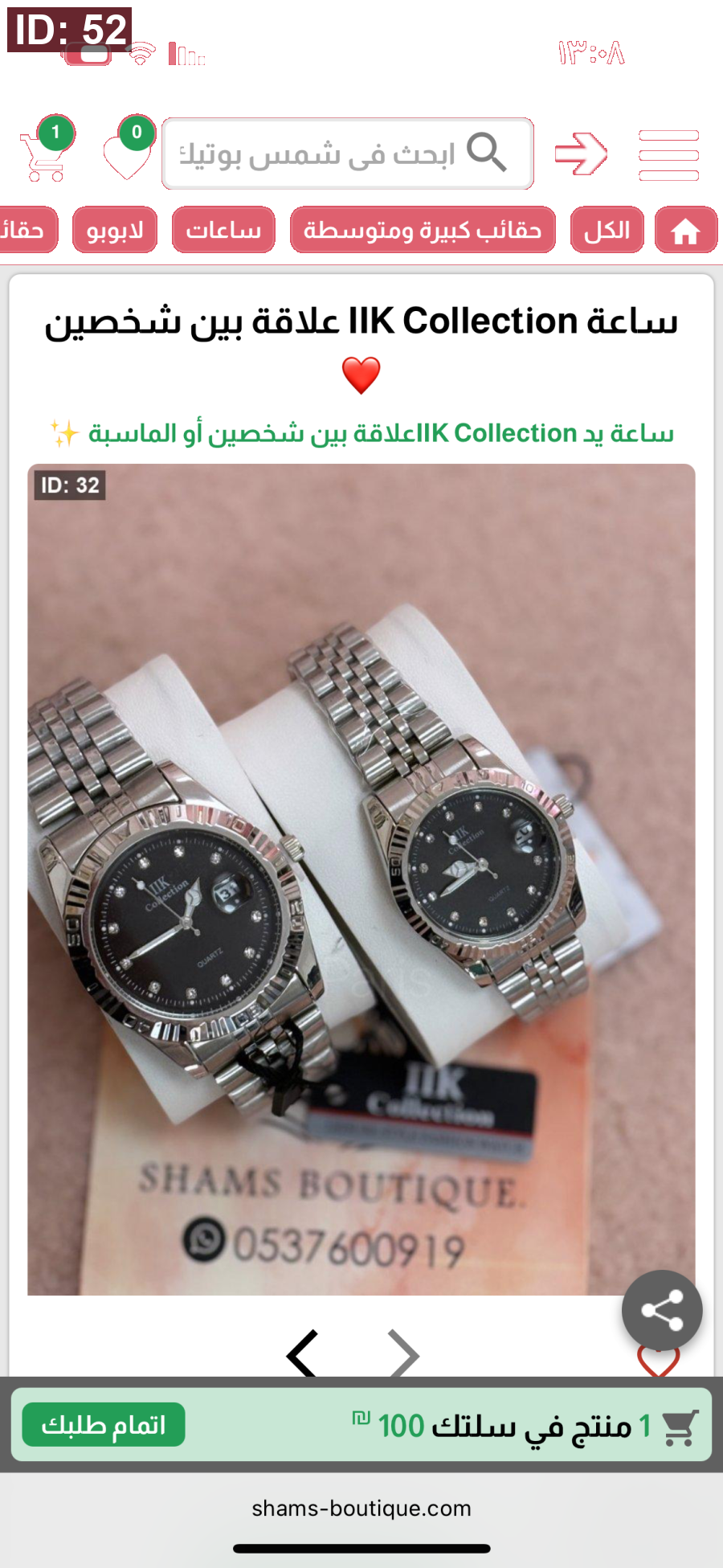This screenshot has width=723, height=1568.
Task: Select the الكل category chip
Action: (607, 231)
